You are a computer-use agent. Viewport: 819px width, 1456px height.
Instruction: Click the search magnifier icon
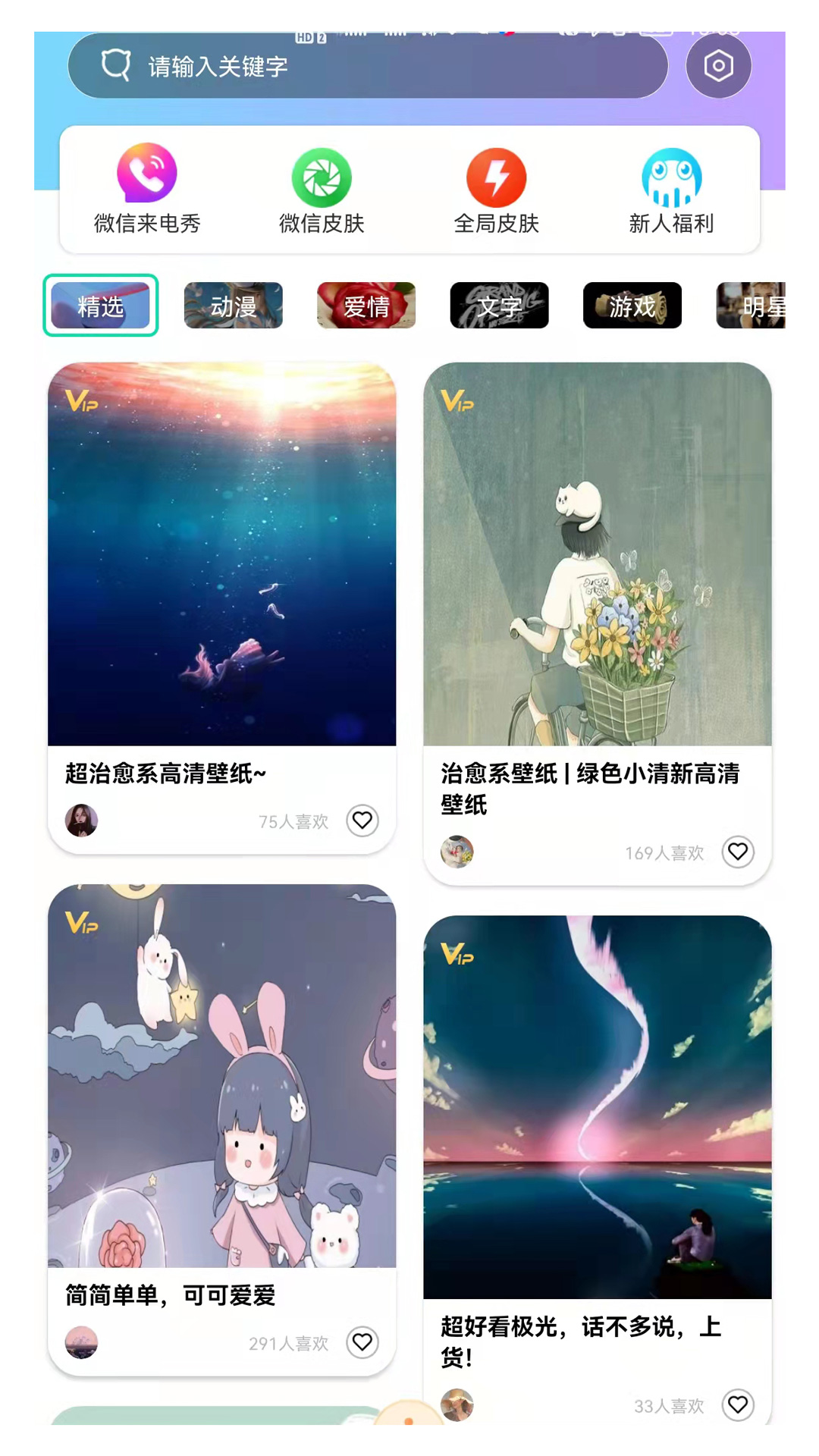coord(115,66)
